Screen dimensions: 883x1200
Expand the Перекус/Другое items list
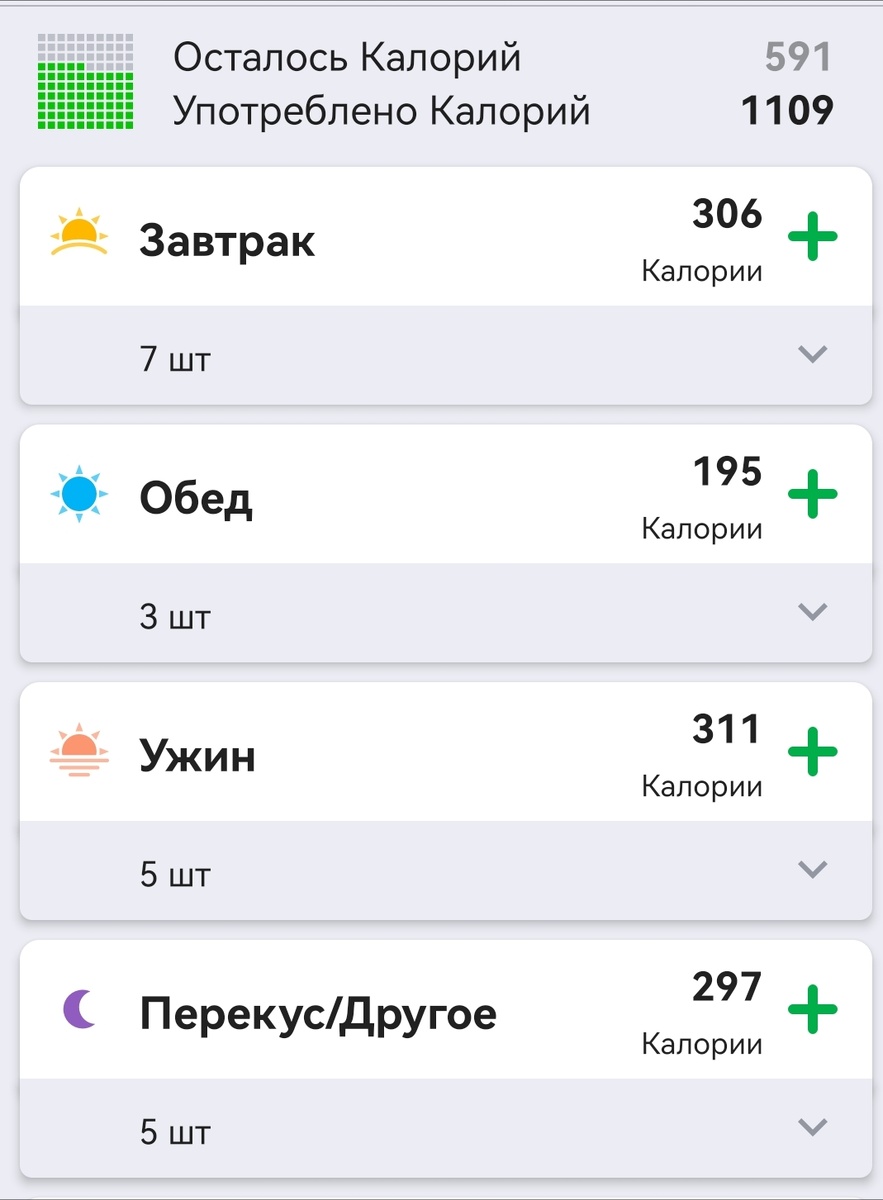click(x=812, y=1127)
